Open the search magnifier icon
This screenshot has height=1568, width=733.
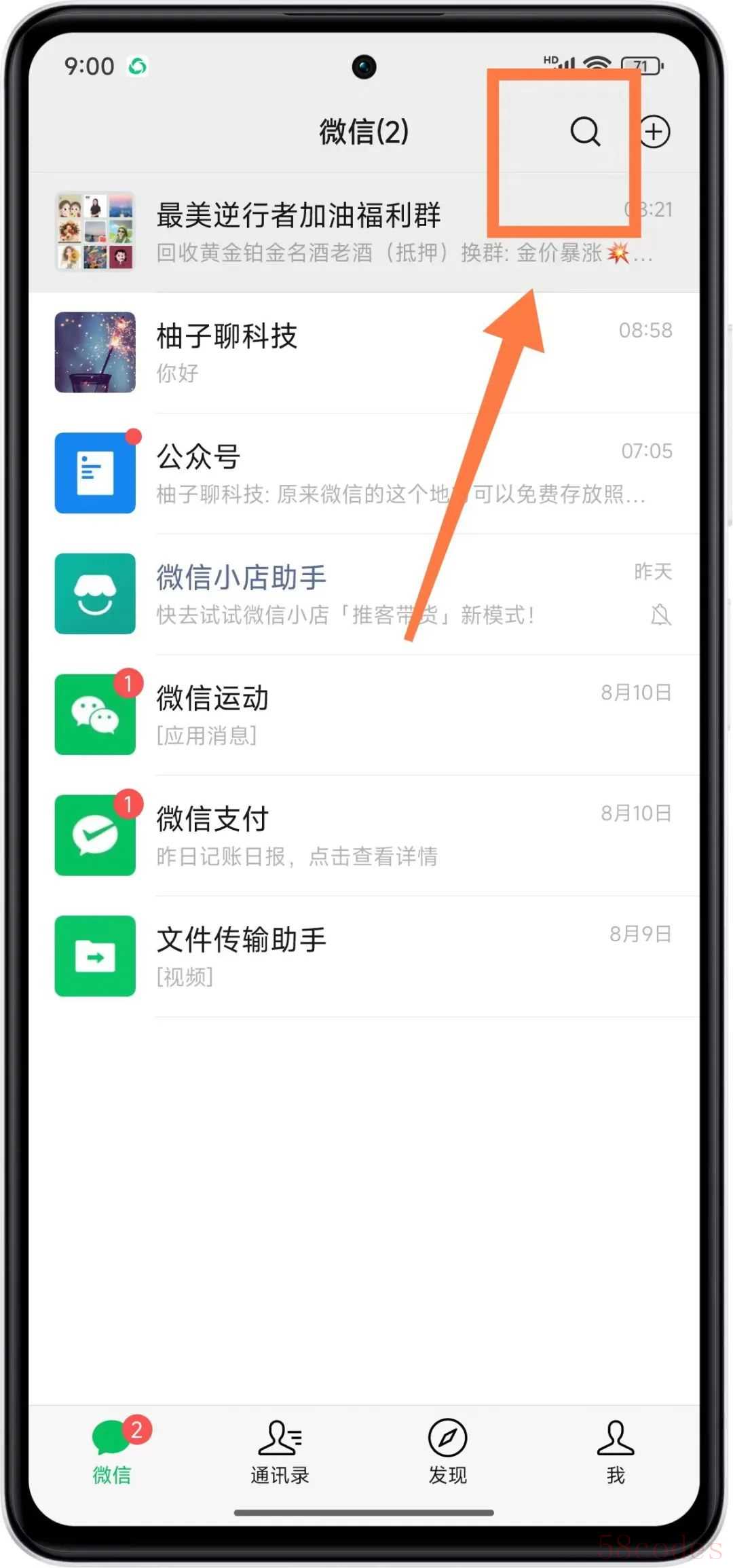pos(585,131)
